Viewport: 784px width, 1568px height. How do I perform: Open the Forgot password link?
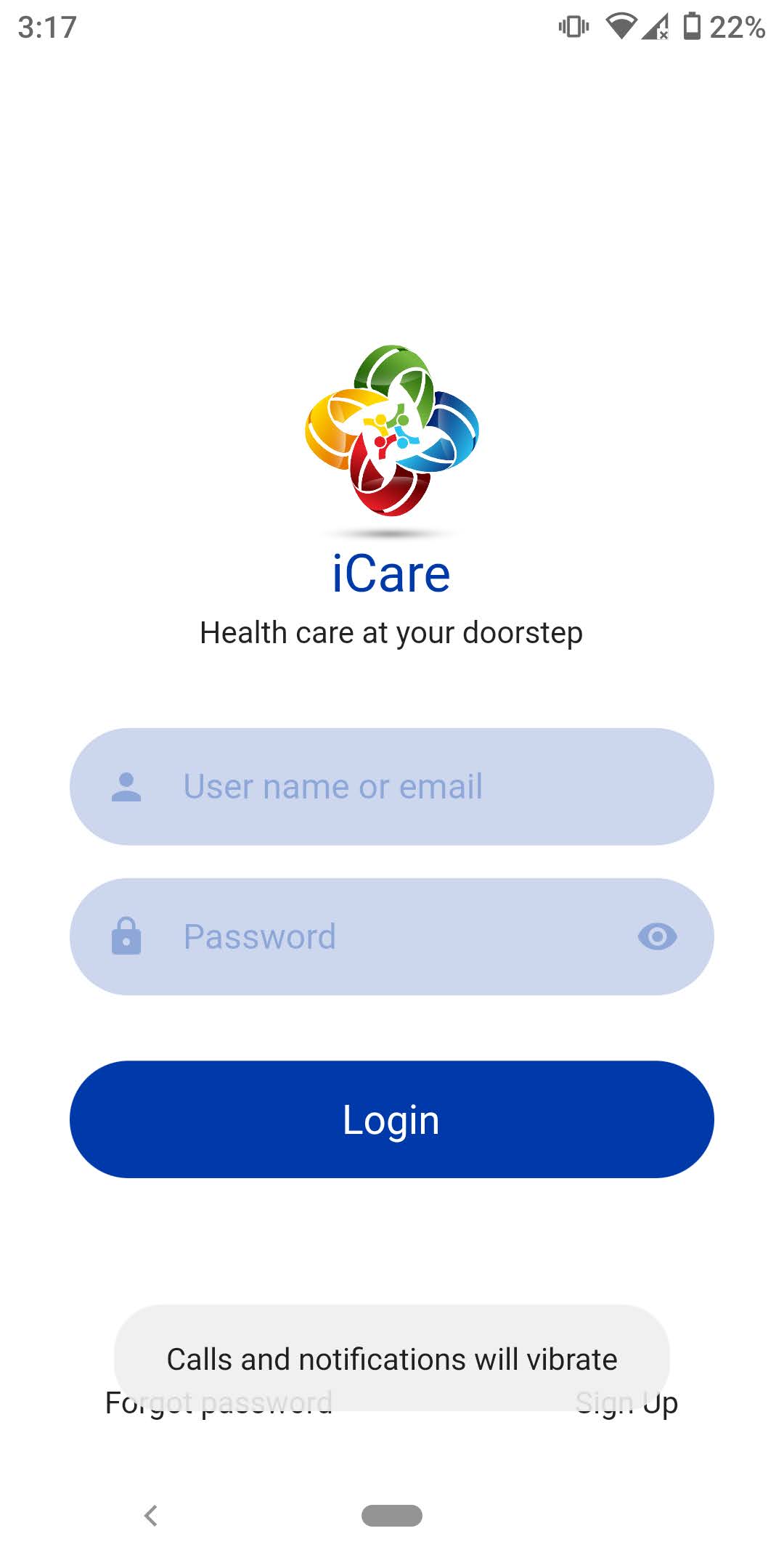pyautogui.click(x=219, y=1404)
